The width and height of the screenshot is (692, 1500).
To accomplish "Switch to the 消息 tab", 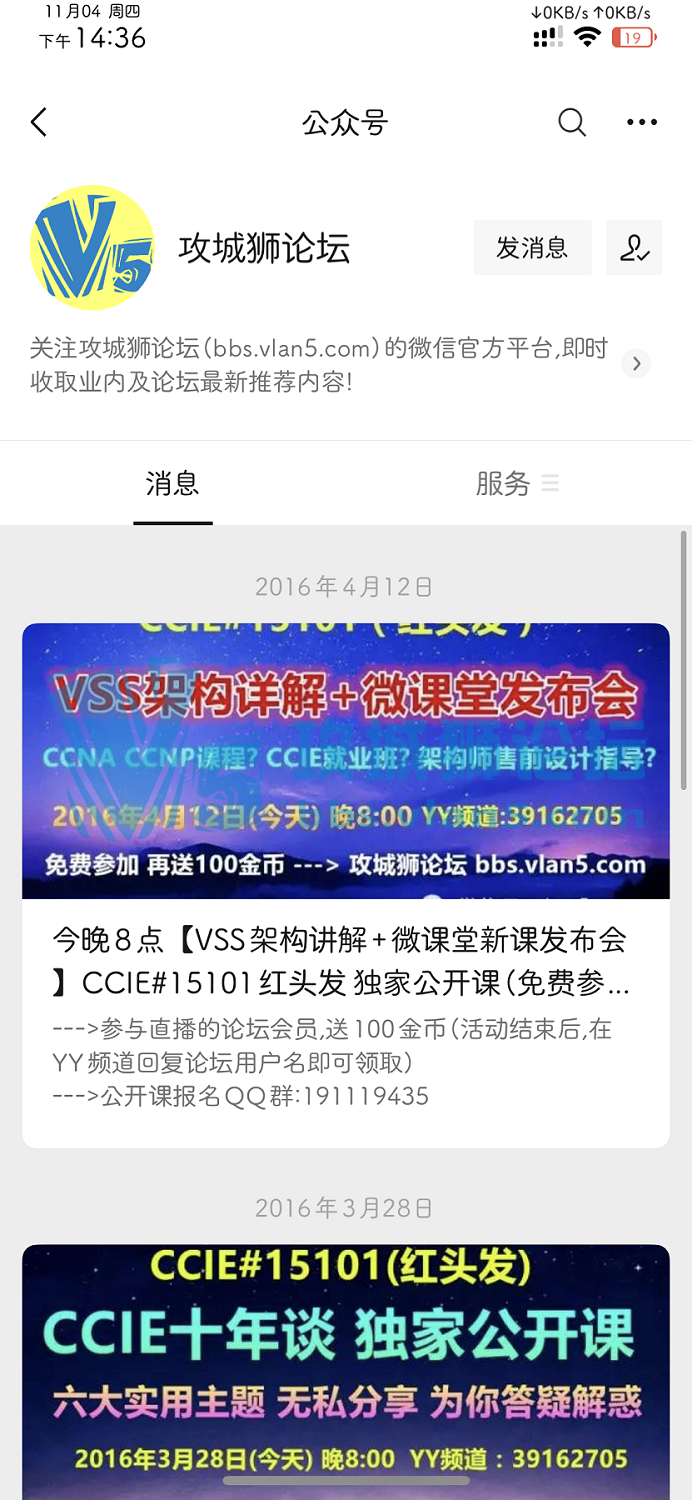I will click(x=173, y=485).
